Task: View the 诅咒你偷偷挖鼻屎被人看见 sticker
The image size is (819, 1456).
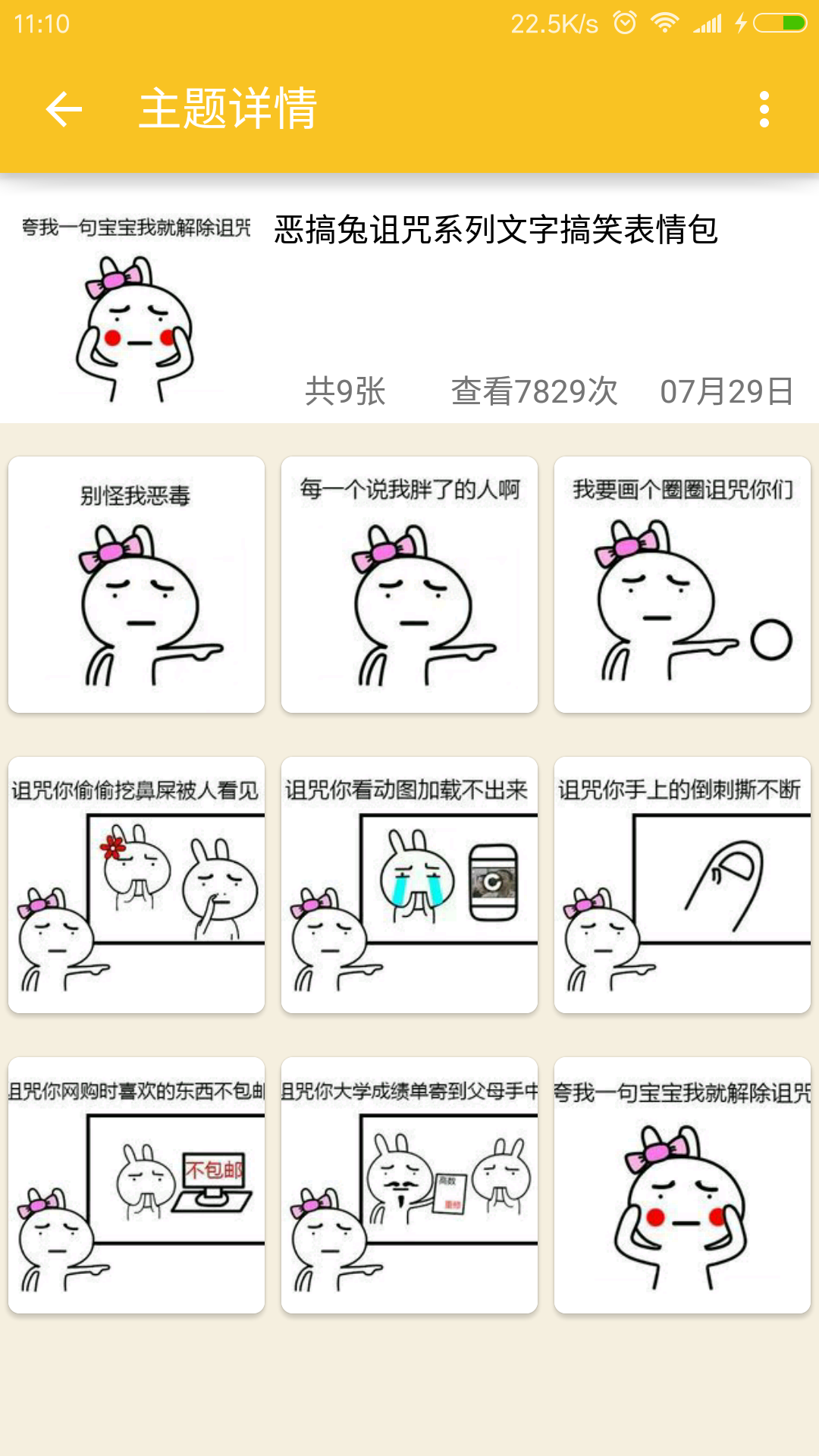Action: pyautogui.click(x=136, y=885)
